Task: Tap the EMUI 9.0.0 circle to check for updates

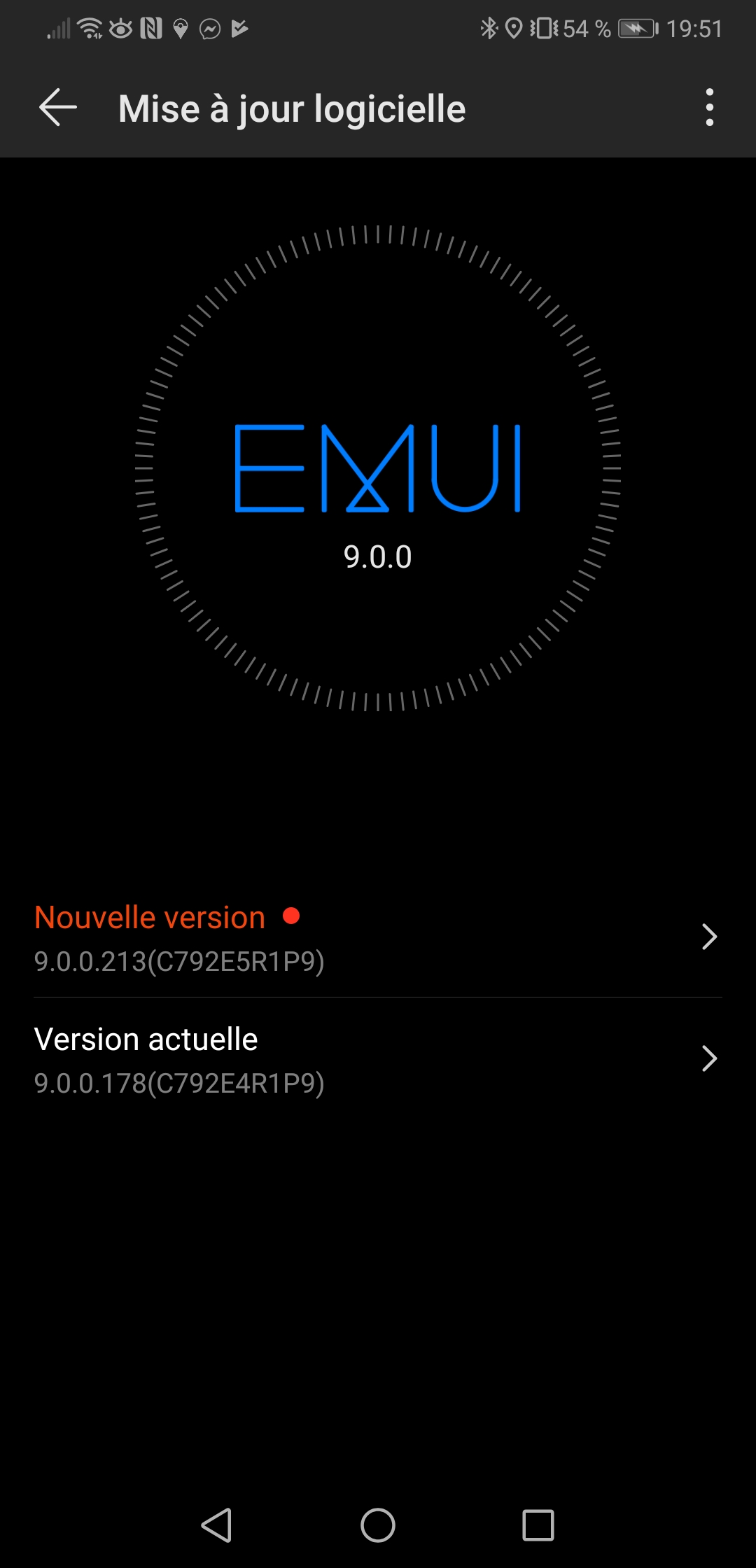Action: pos(378,468)
